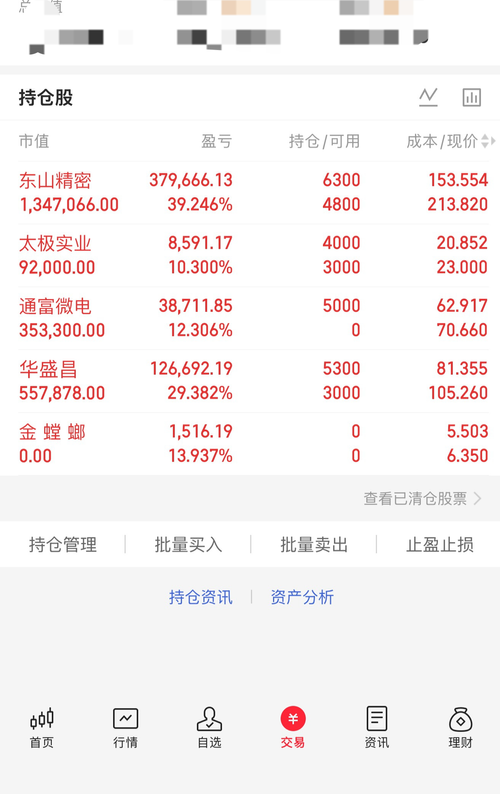
Task: Open 金螳螂 holding row
Action: (253, 444)
